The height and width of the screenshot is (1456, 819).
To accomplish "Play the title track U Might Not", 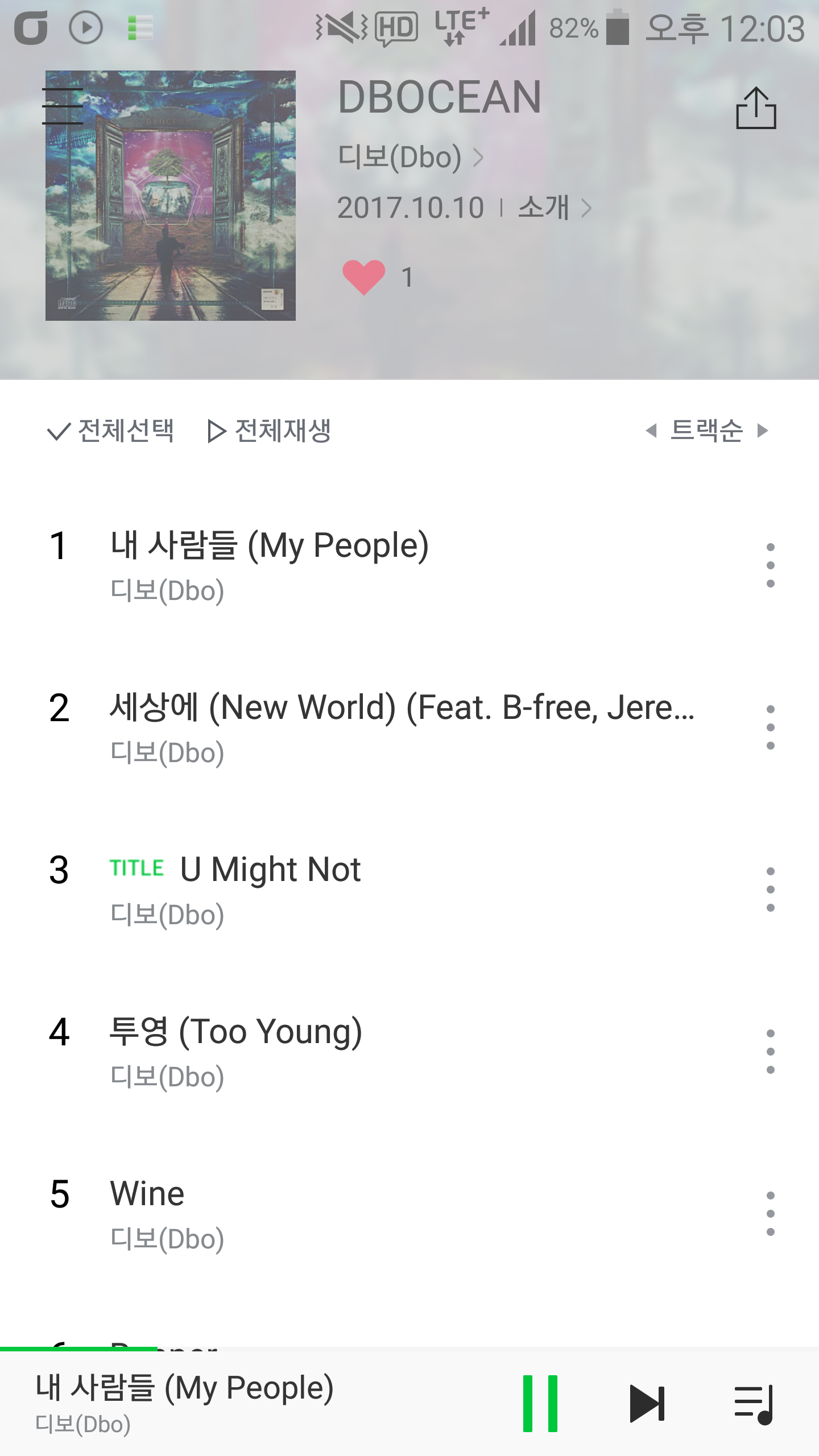I will tap(270, 870).
